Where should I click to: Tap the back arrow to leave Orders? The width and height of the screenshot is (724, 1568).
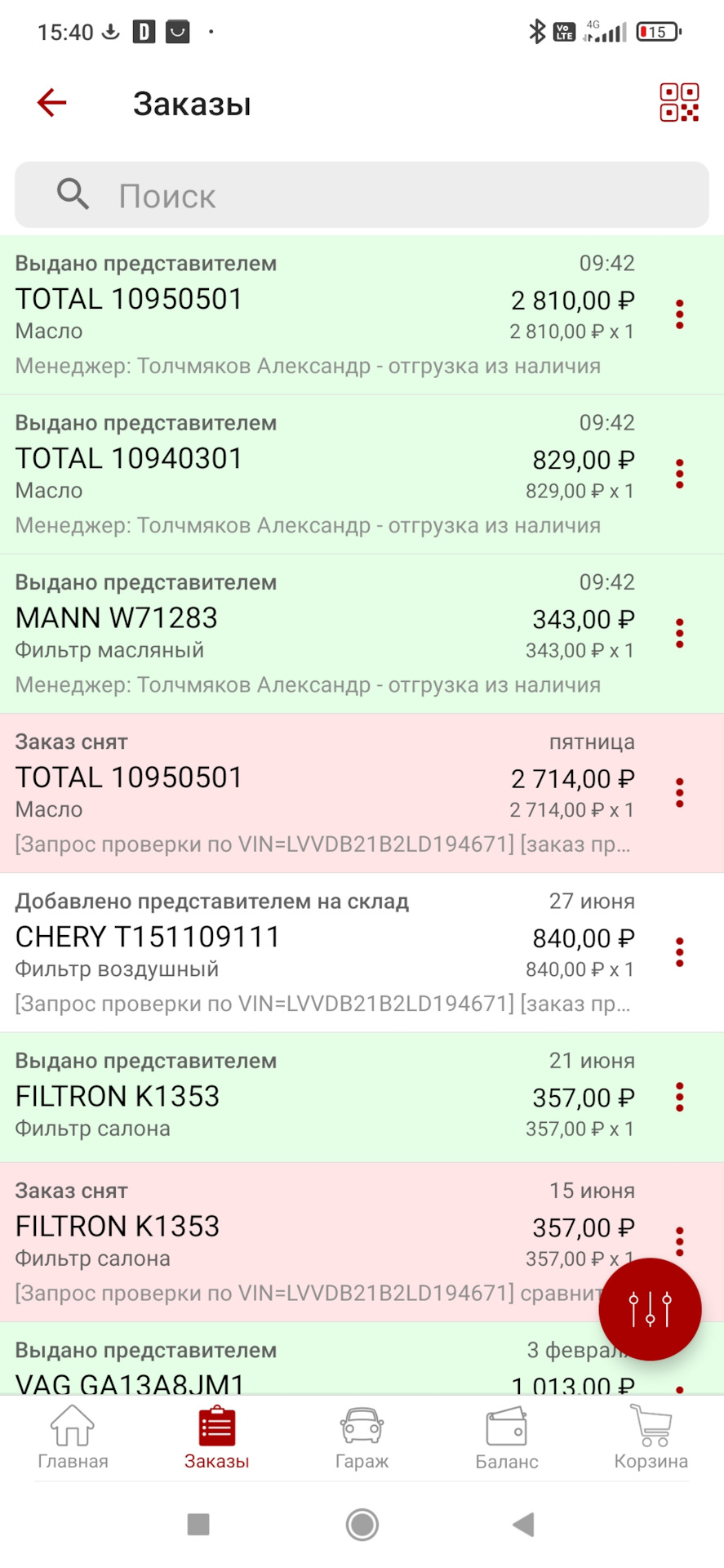pyautogui.click(x=51, y=103)
